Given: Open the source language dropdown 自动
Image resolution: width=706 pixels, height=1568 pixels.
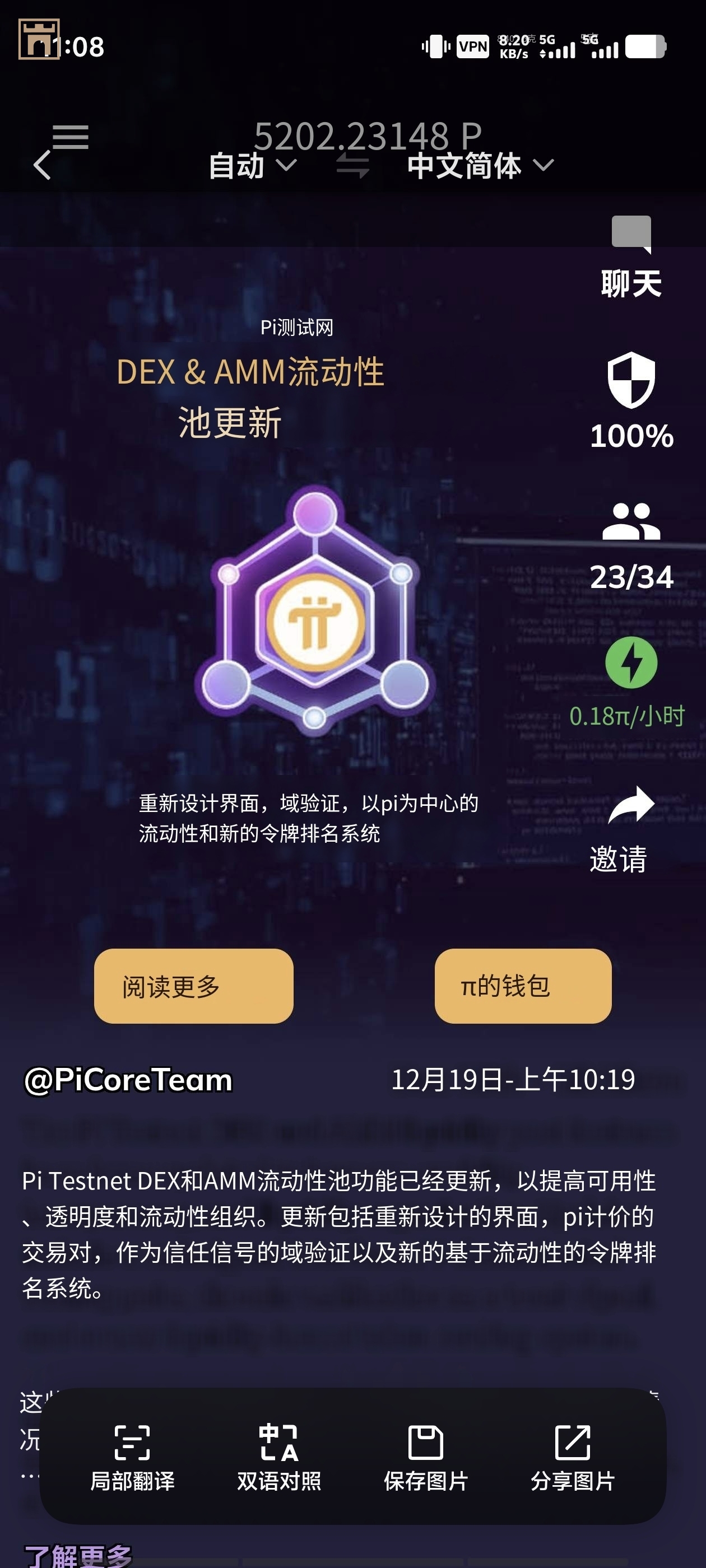Looking at the screenshot, I should (252, 166).
